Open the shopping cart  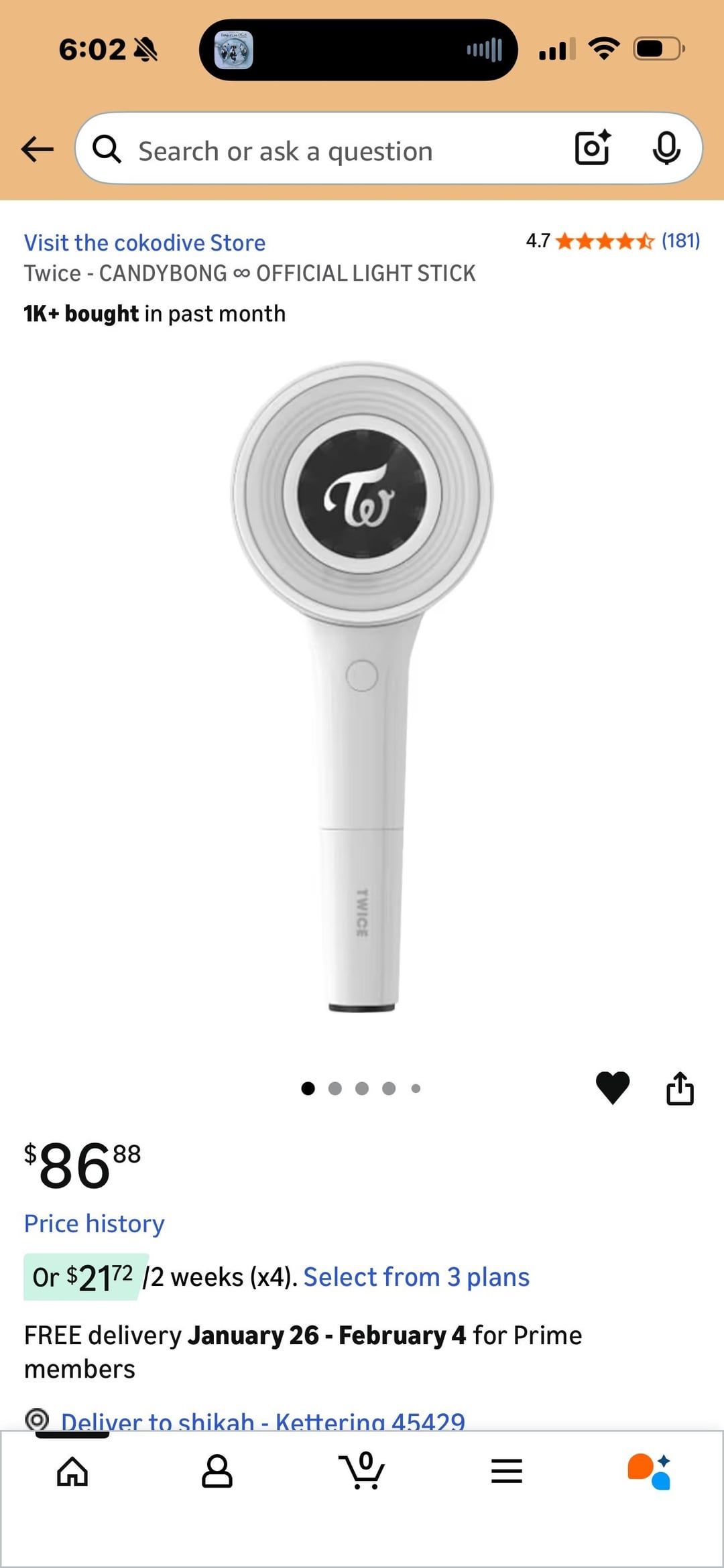coord(362,1470)
